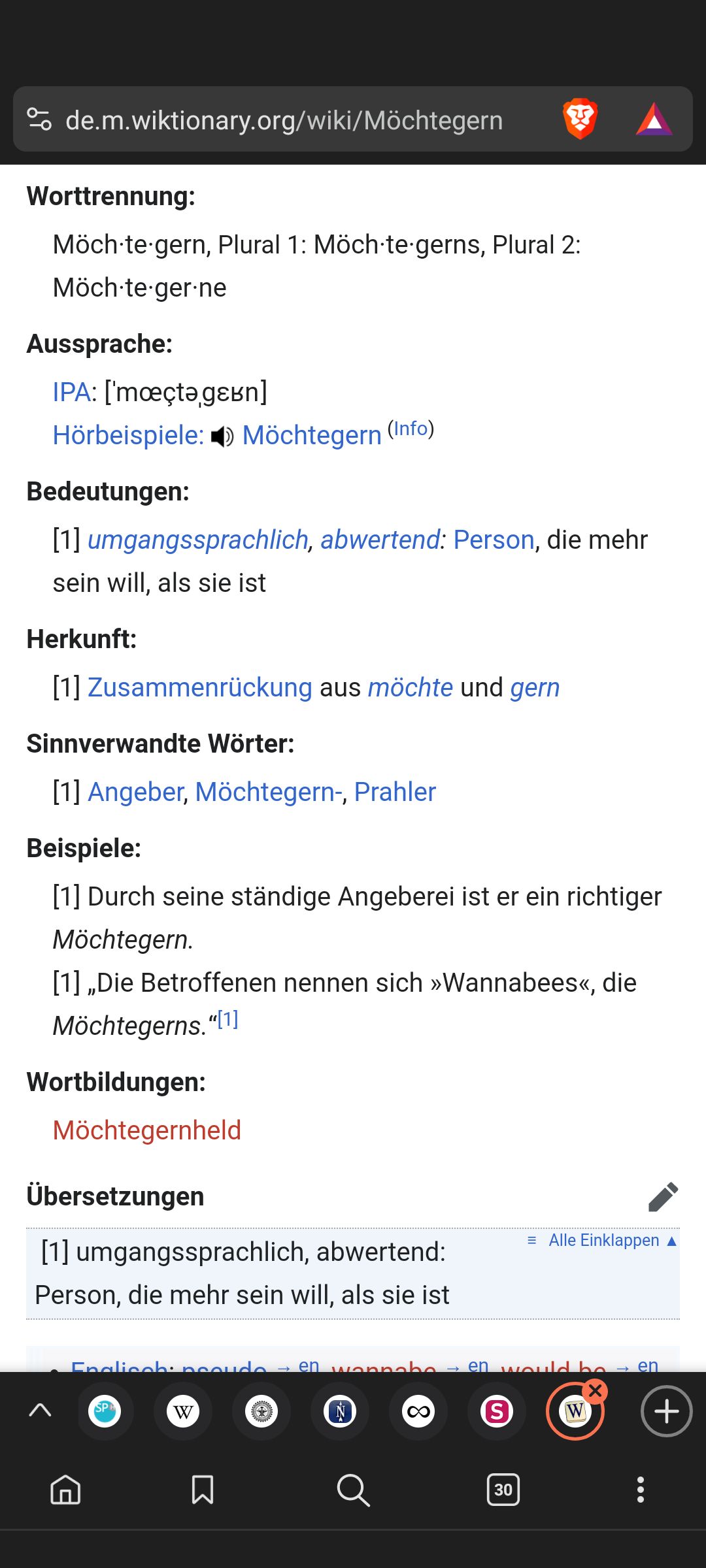This screenshot has height=1568, width=706.
Task: Follow the umgangssprachlich link under Bedeutungen
Action: 198,540
